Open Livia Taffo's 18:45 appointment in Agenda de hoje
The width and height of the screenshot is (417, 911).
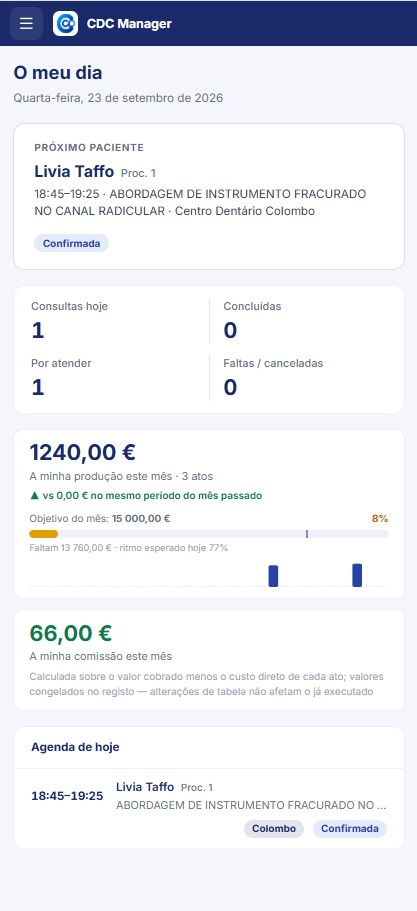click(208, 808)
